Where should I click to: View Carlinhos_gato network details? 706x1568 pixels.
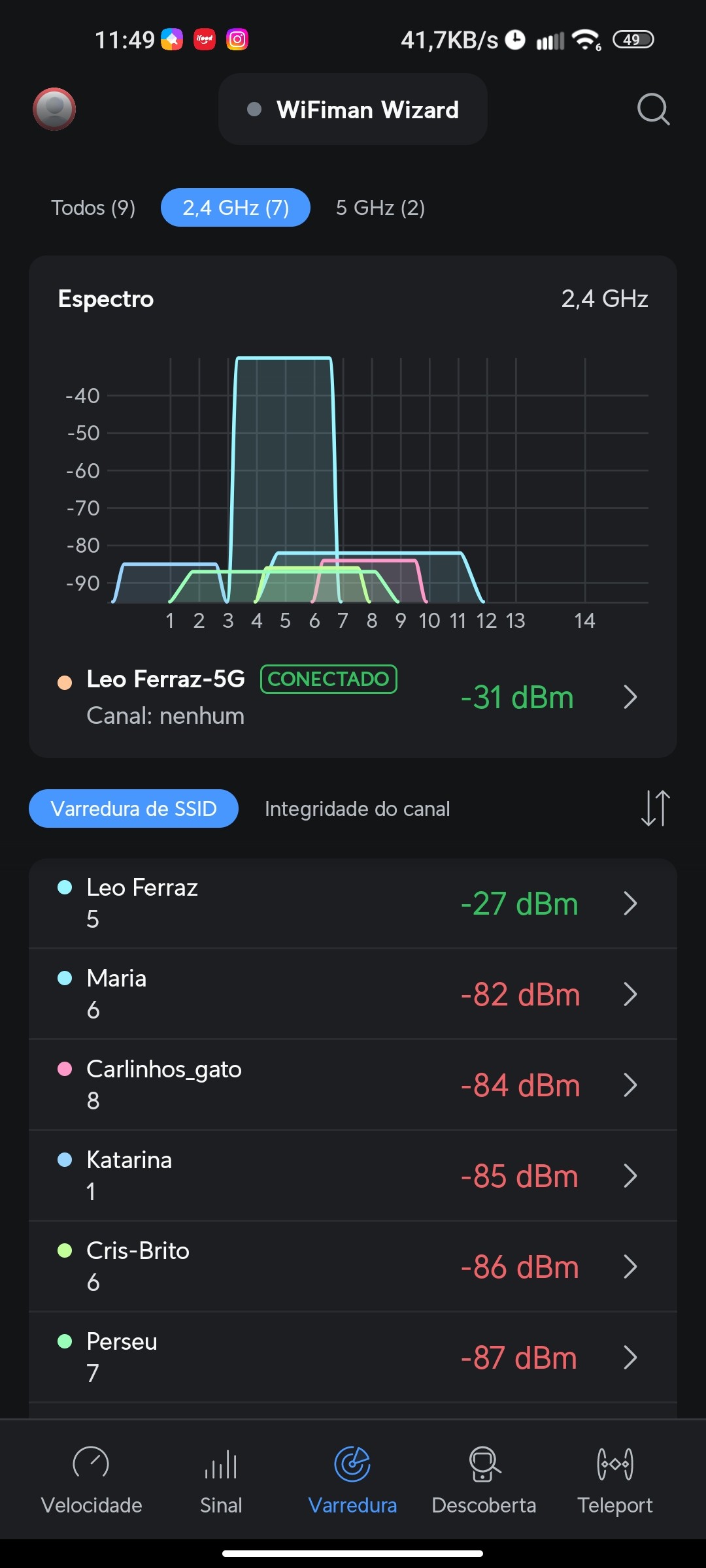coord(353,1085)
